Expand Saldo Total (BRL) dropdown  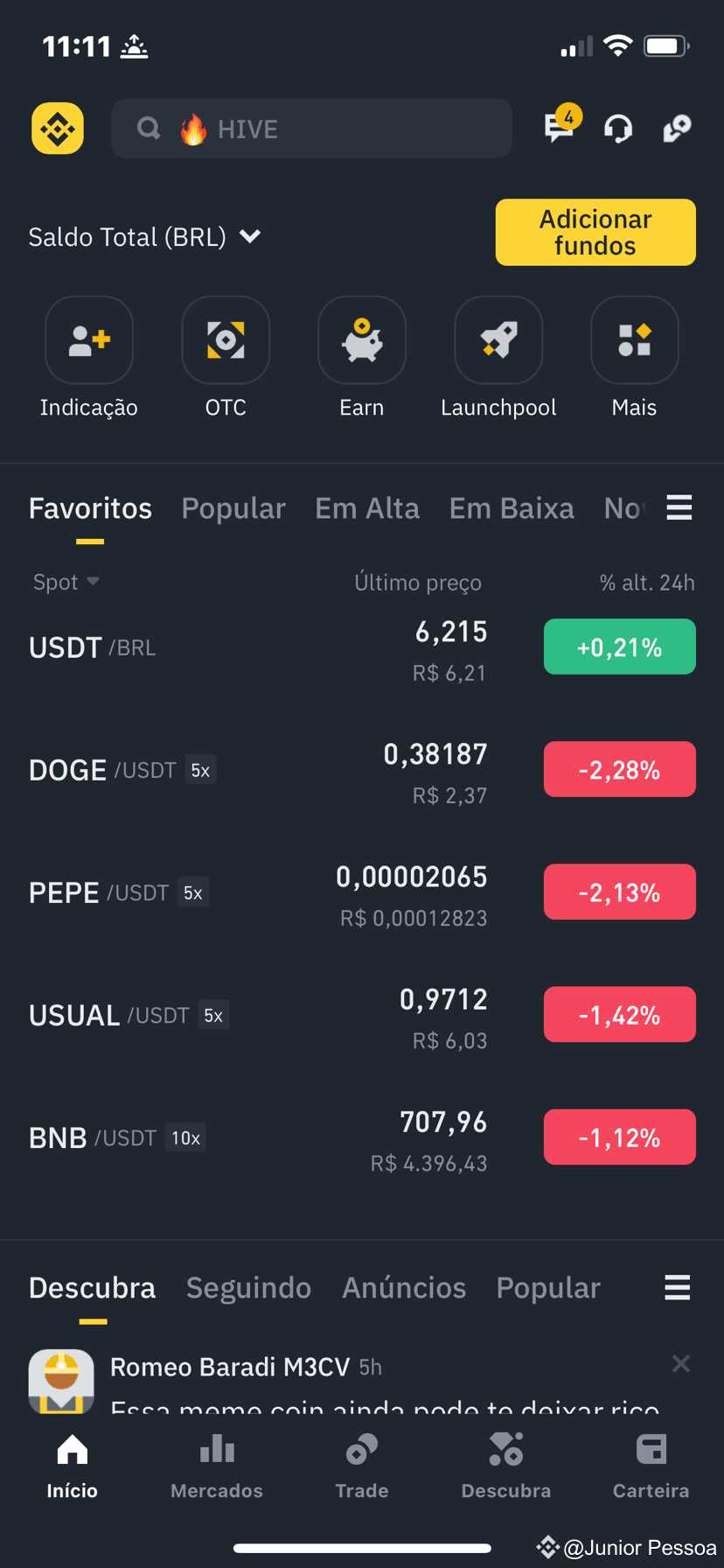144,237
